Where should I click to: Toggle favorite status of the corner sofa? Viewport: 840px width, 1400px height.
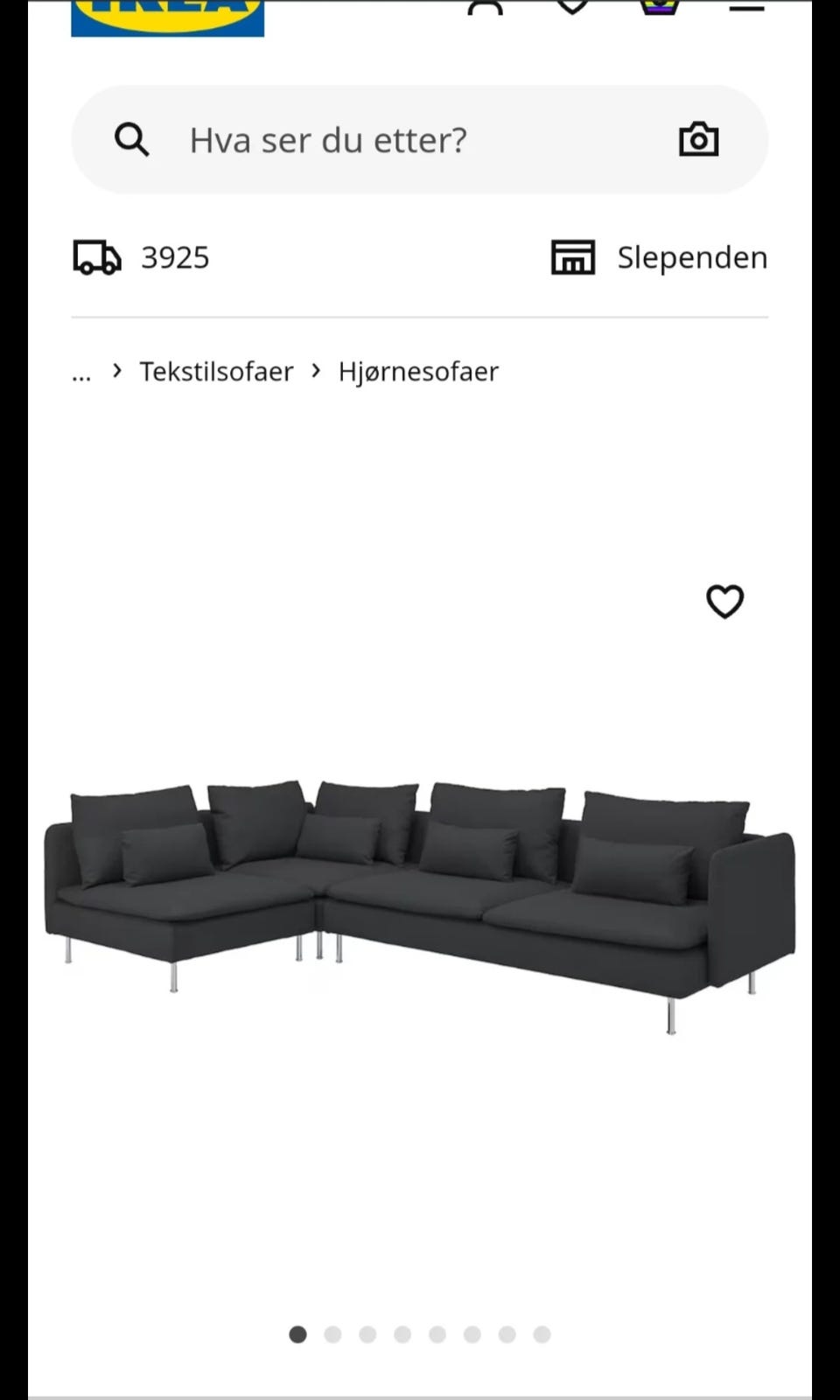(724, 602)
